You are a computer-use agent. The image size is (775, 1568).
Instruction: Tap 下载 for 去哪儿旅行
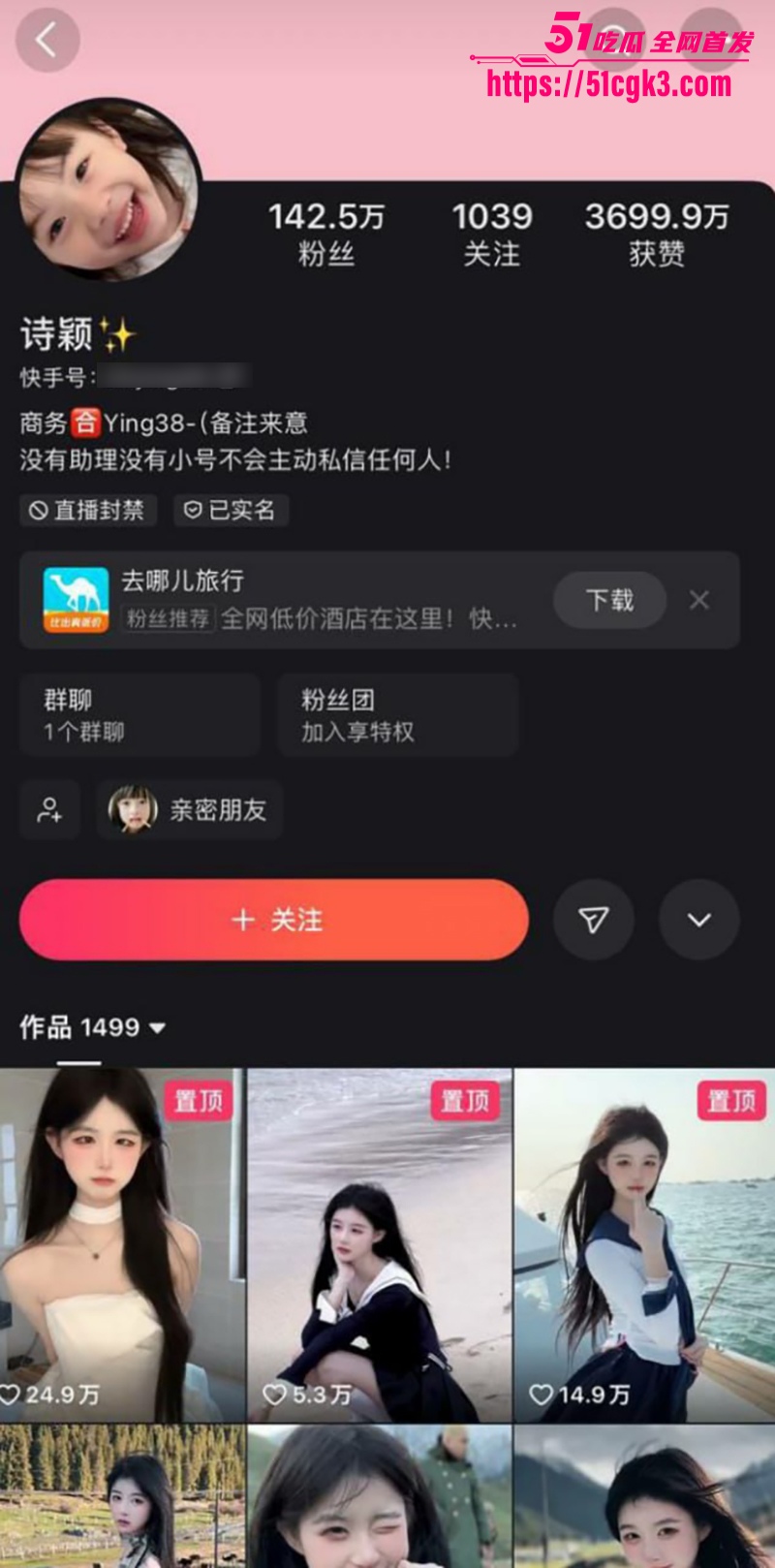(x=609, y=601)
